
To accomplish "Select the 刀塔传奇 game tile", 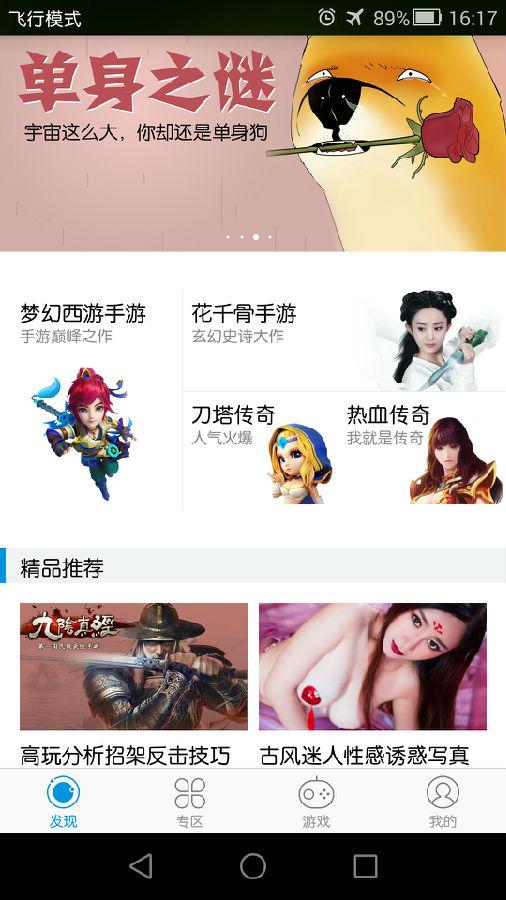I will (x=262, y=452).
